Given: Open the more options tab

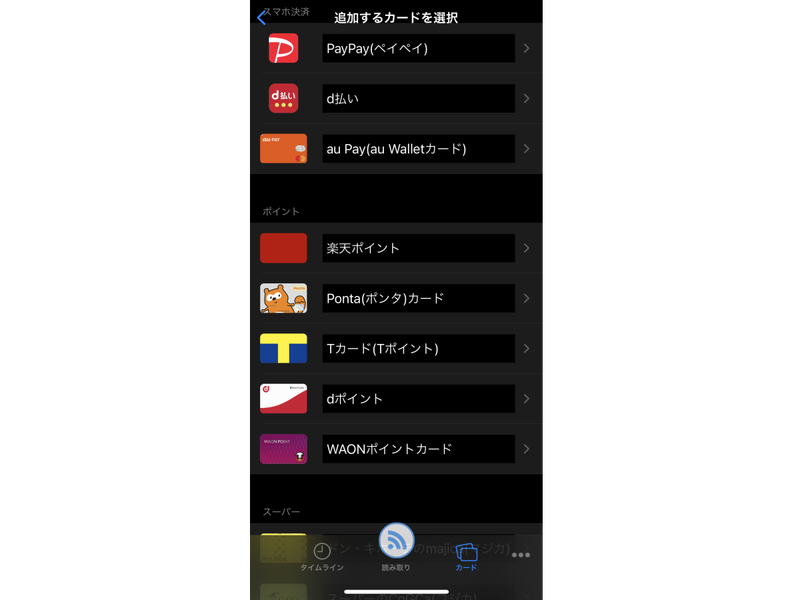Looking at the screenshot, I should coord(520,555).
